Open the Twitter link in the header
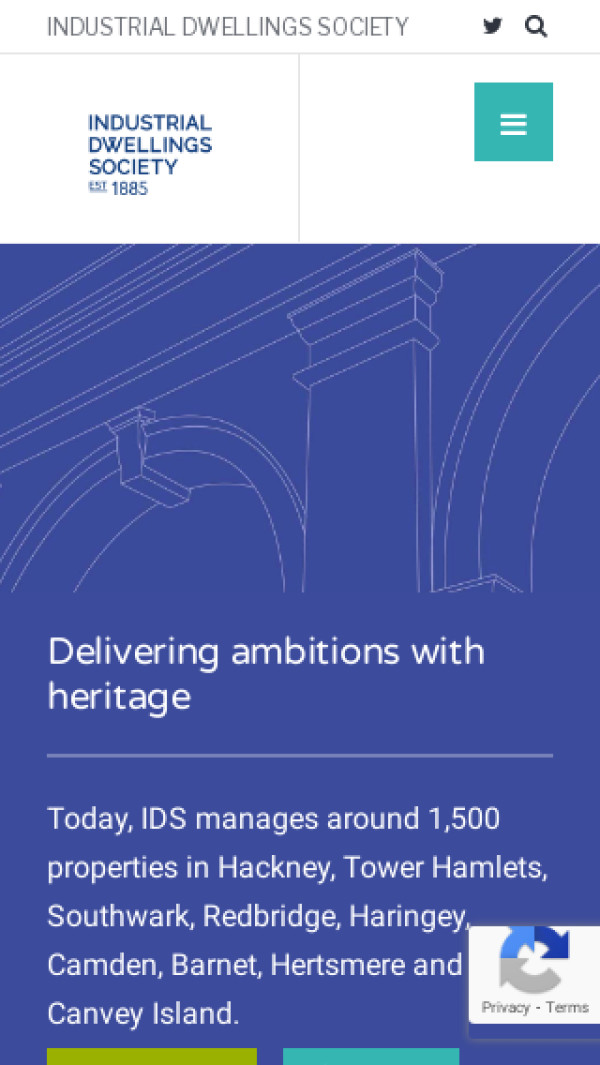The width and height of the screenshot is (600, 1065). [492, 27]
